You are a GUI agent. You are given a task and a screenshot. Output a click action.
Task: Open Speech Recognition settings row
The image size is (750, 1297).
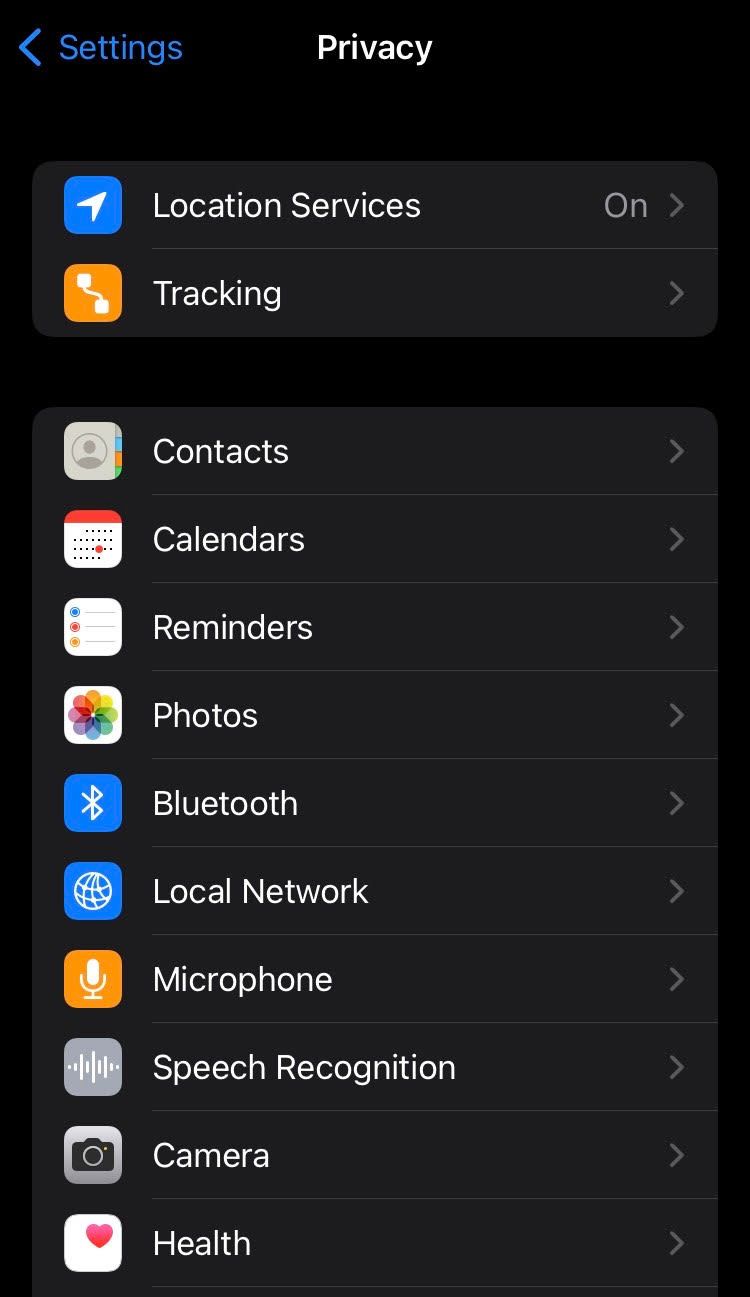click(x=375, y=1067)
